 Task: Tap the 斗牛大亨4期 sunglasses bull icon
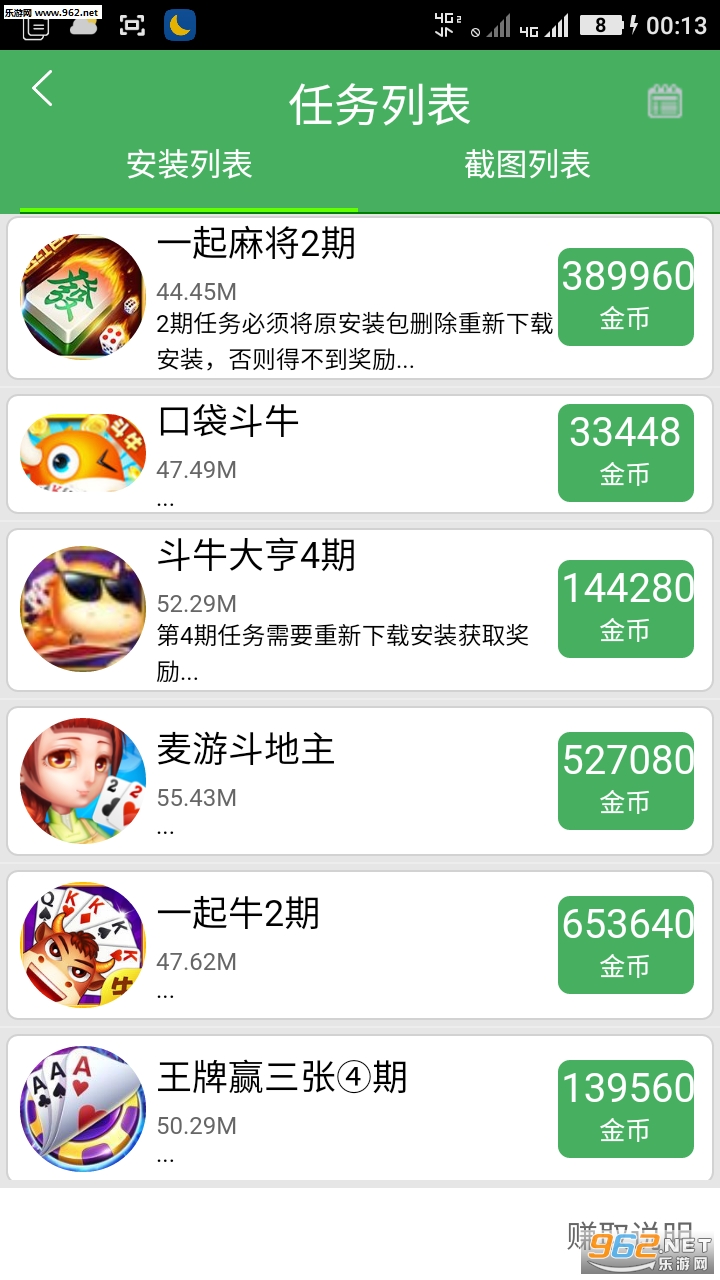[82, 609]
